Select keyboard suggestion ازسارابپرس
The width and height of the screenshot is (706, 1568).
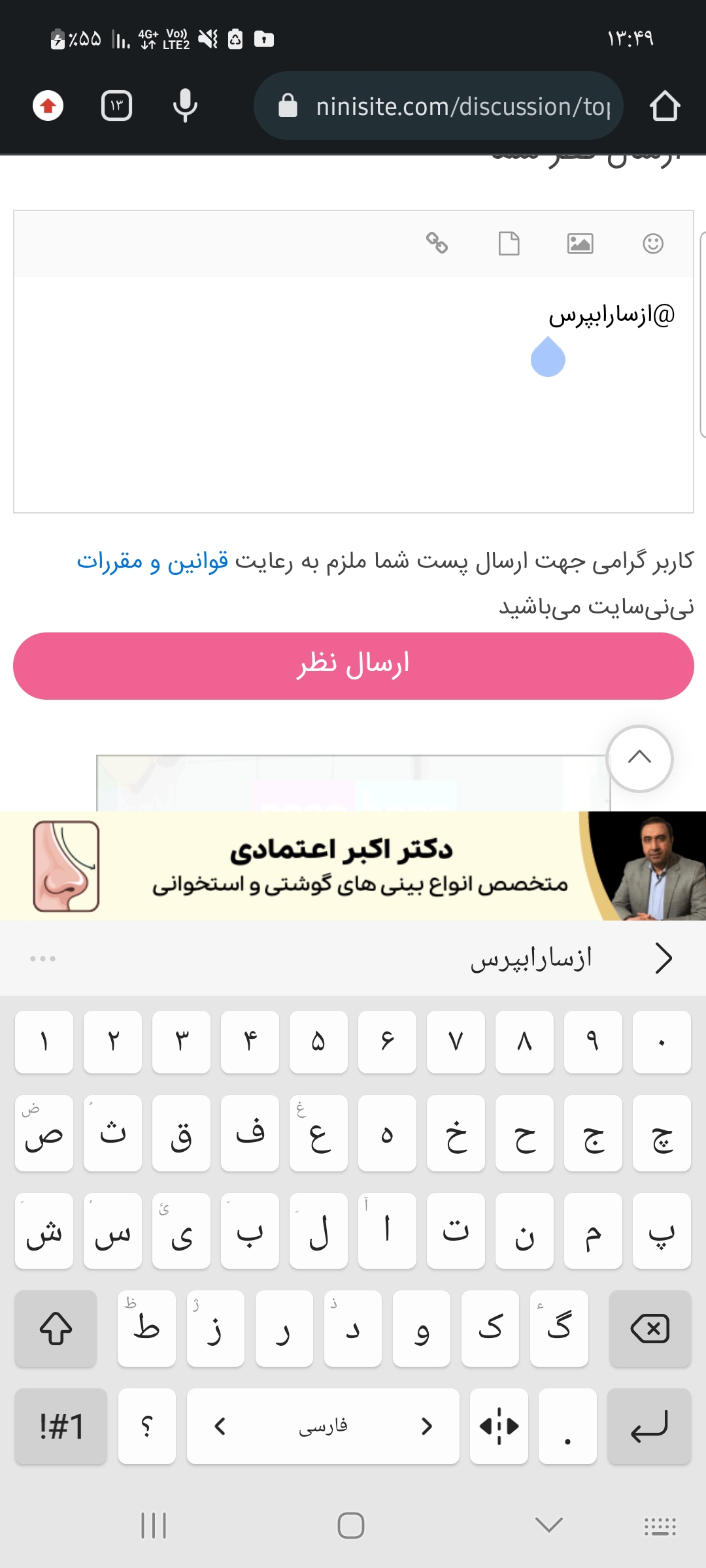point(531,958)
